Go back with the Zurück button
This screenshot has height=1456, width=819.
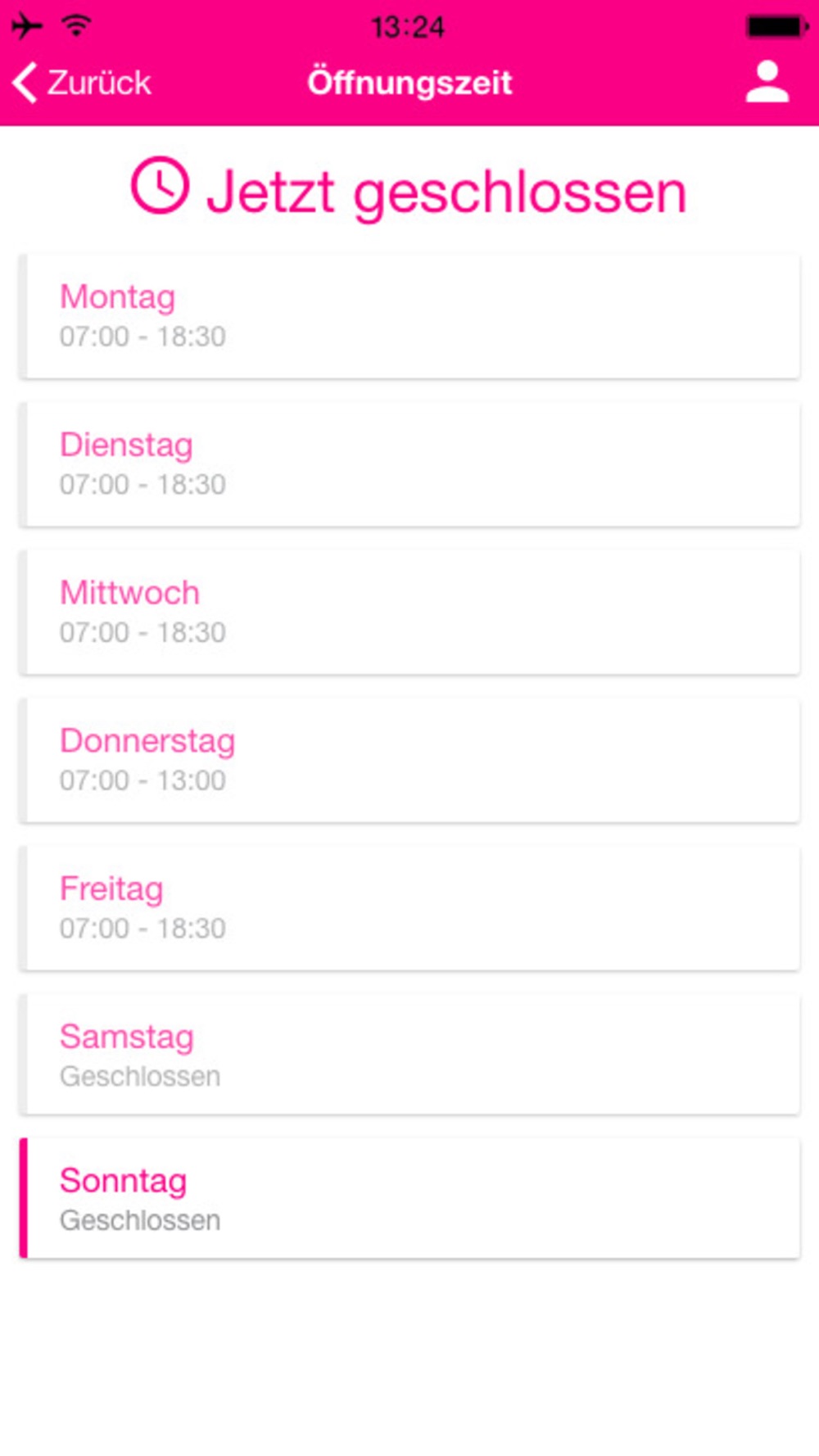click(x=81, y=83)
